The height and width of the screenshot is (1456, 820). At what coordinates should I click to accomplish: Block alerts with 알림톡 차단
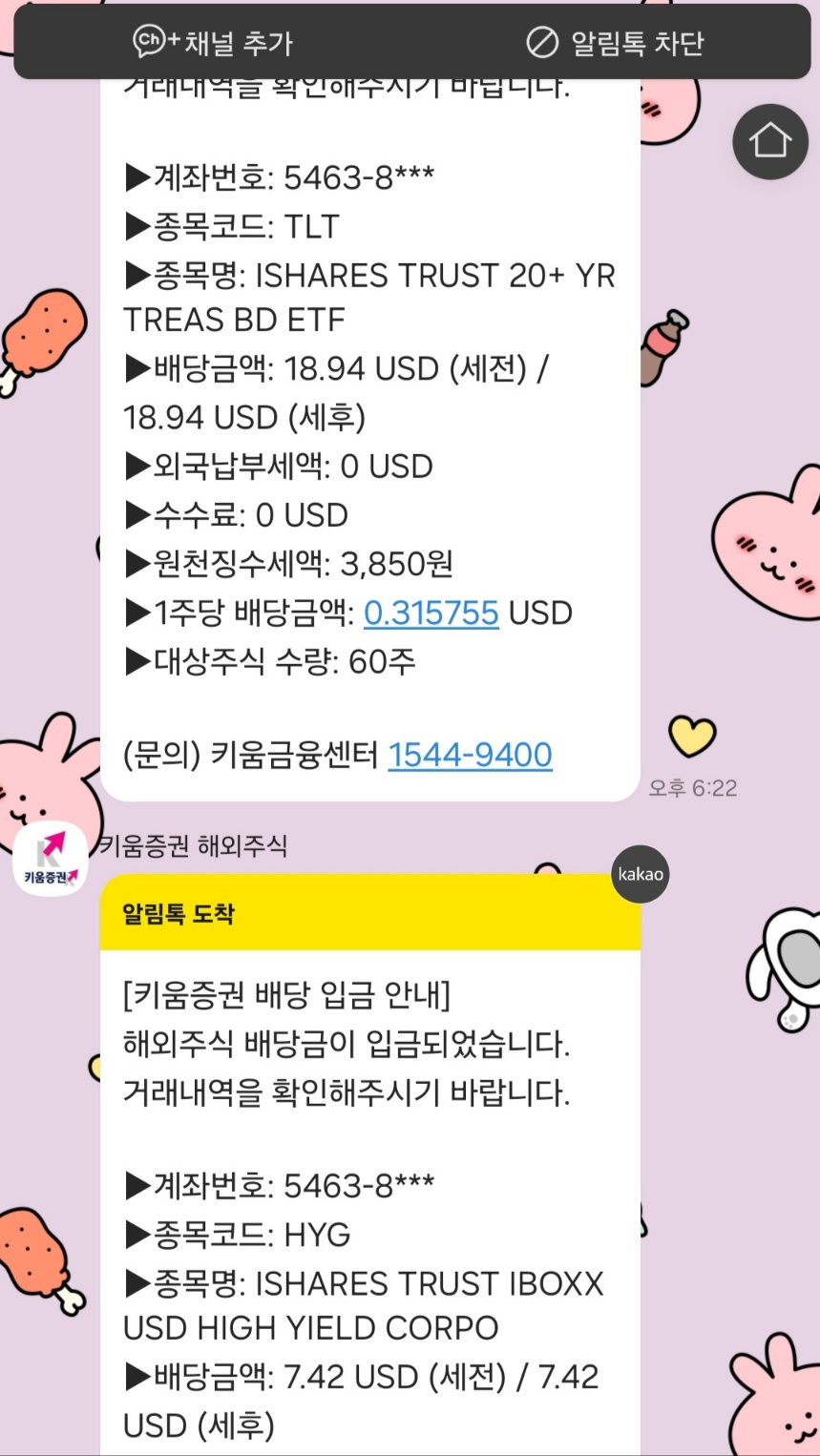615,43
